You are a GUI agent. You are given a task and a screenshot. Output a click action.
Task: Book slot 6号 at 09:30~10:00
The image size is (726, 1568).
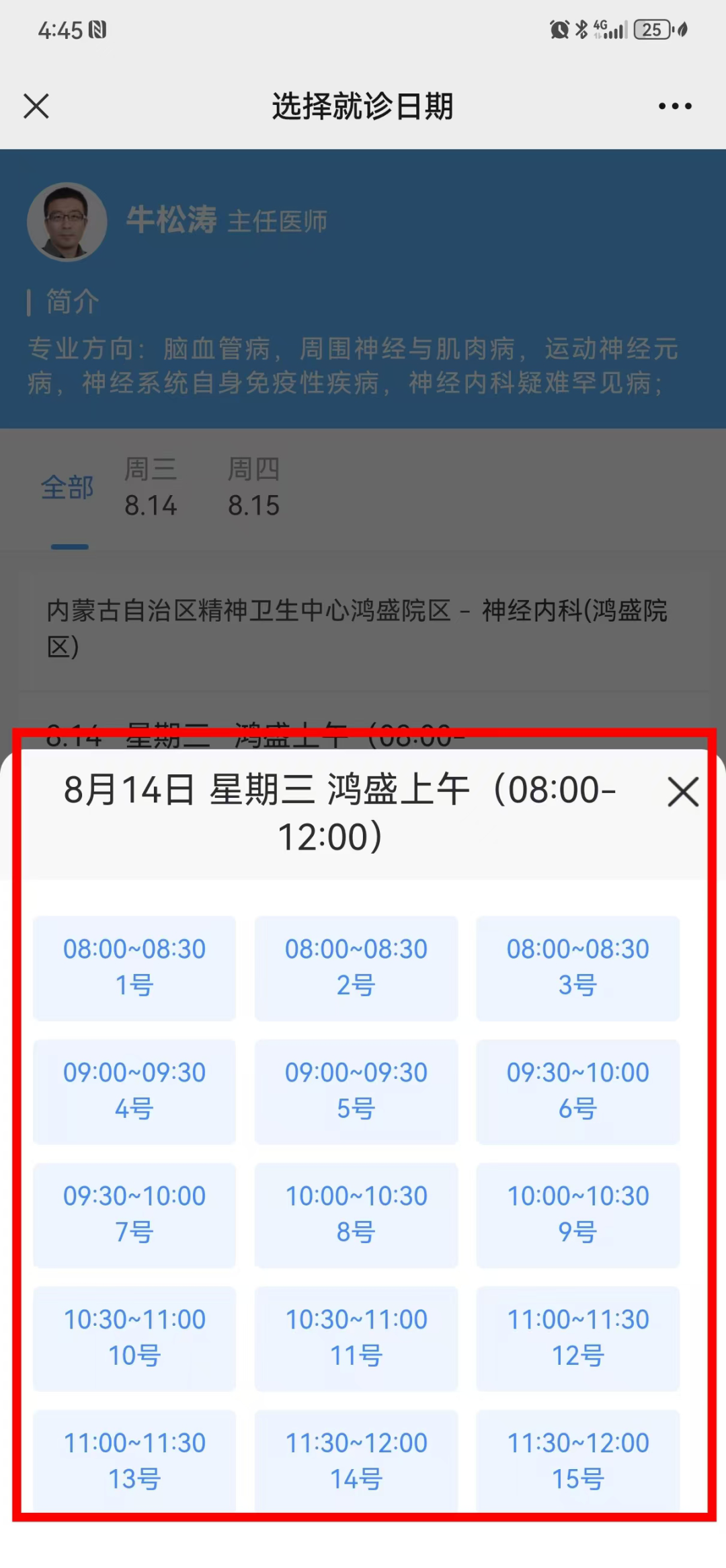point(578,1091)
